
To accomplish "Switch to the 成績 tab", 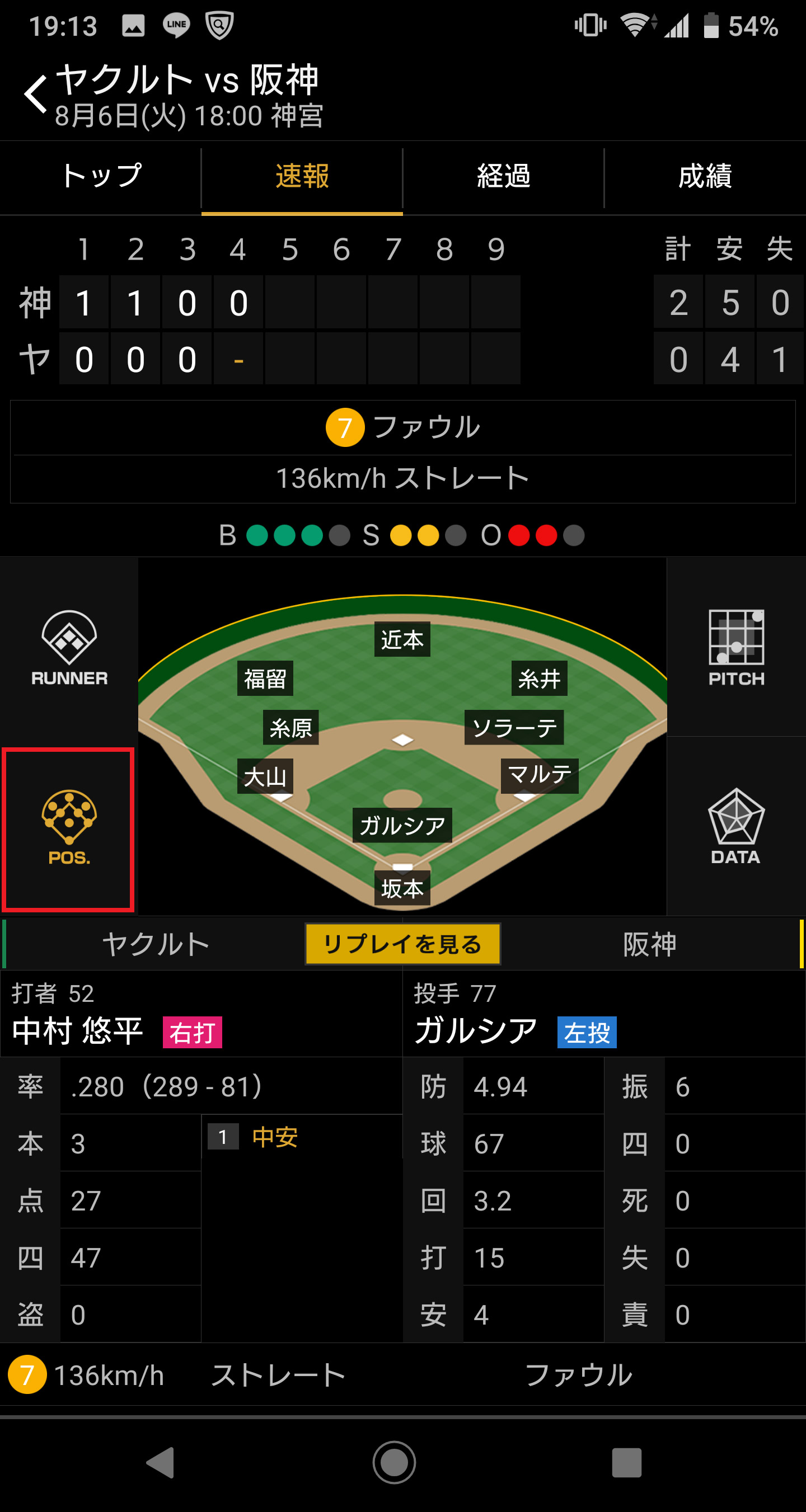I will pos(705,177).
